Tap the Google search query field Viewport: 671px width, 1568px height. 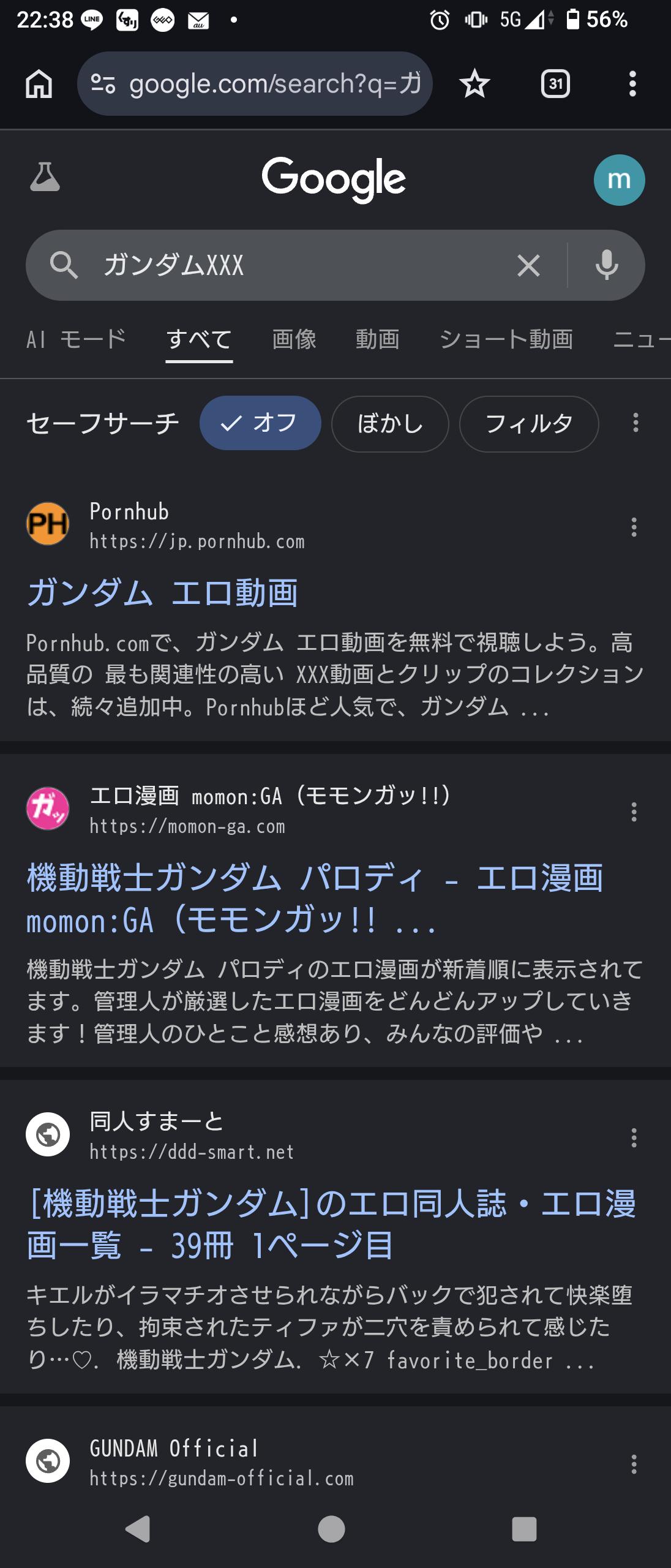pyautogui.click(x=294, y=265)
